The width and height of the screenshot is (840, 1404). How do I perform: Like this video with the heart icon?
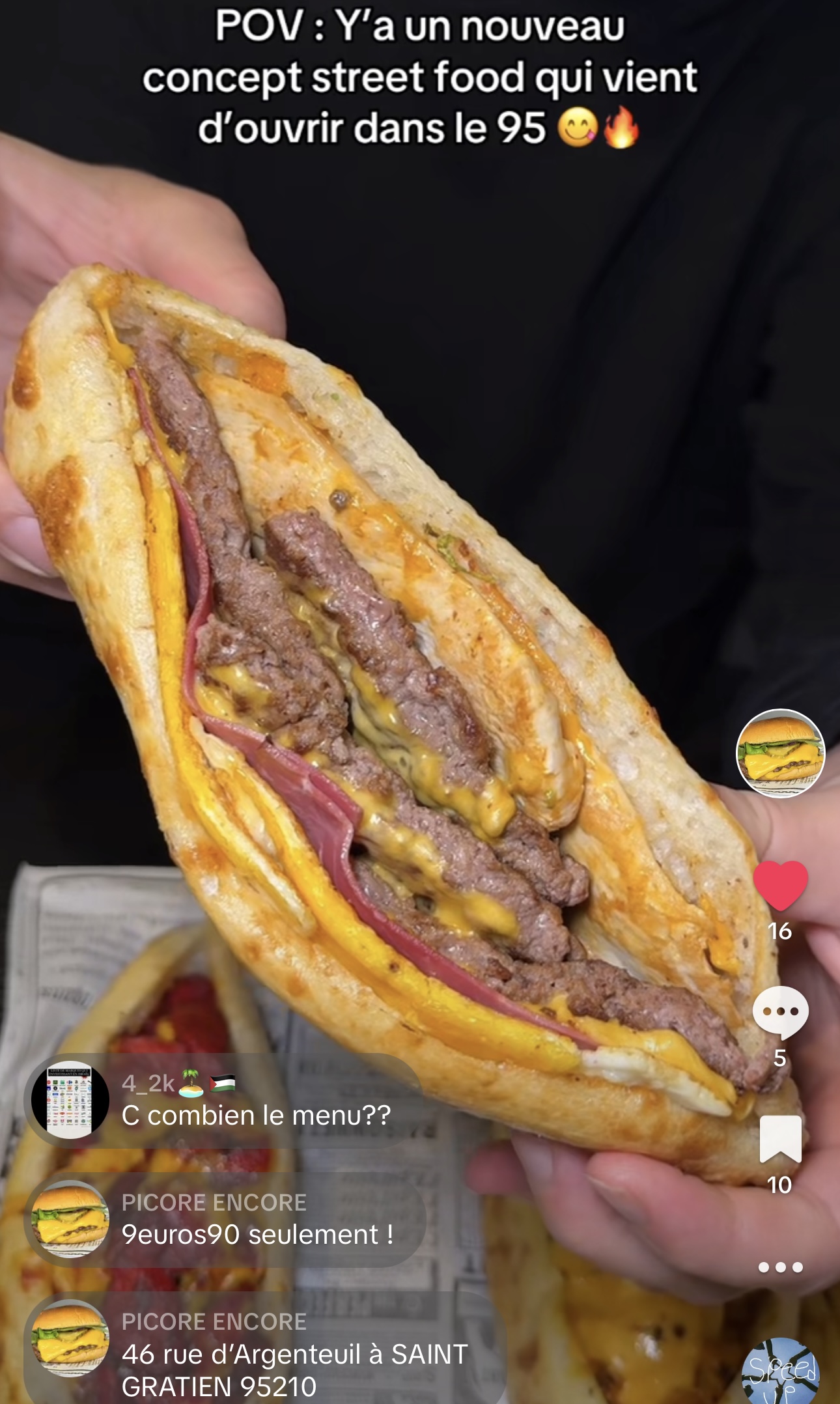click(x=780, y=884)
